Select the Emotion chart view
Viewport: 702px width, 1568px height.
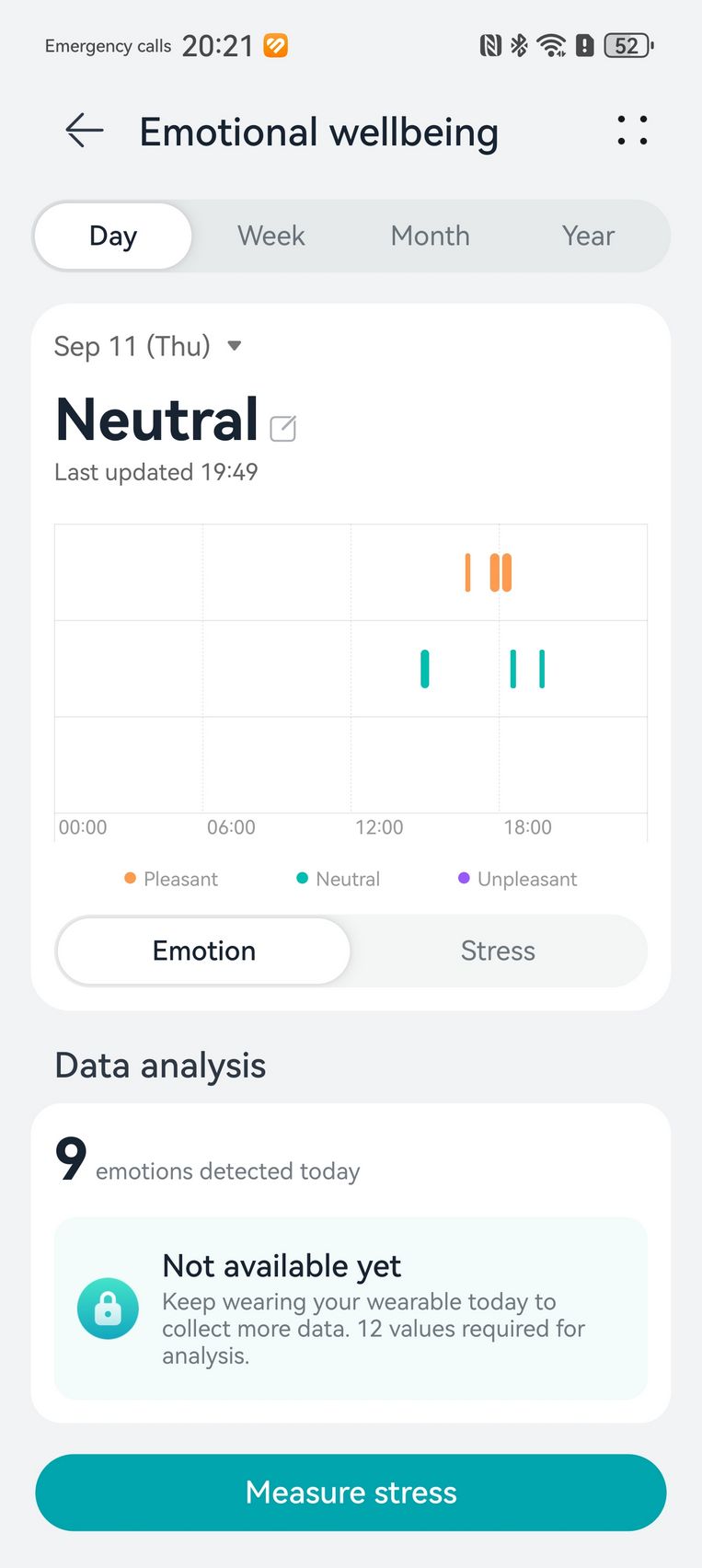pos(204,951)
